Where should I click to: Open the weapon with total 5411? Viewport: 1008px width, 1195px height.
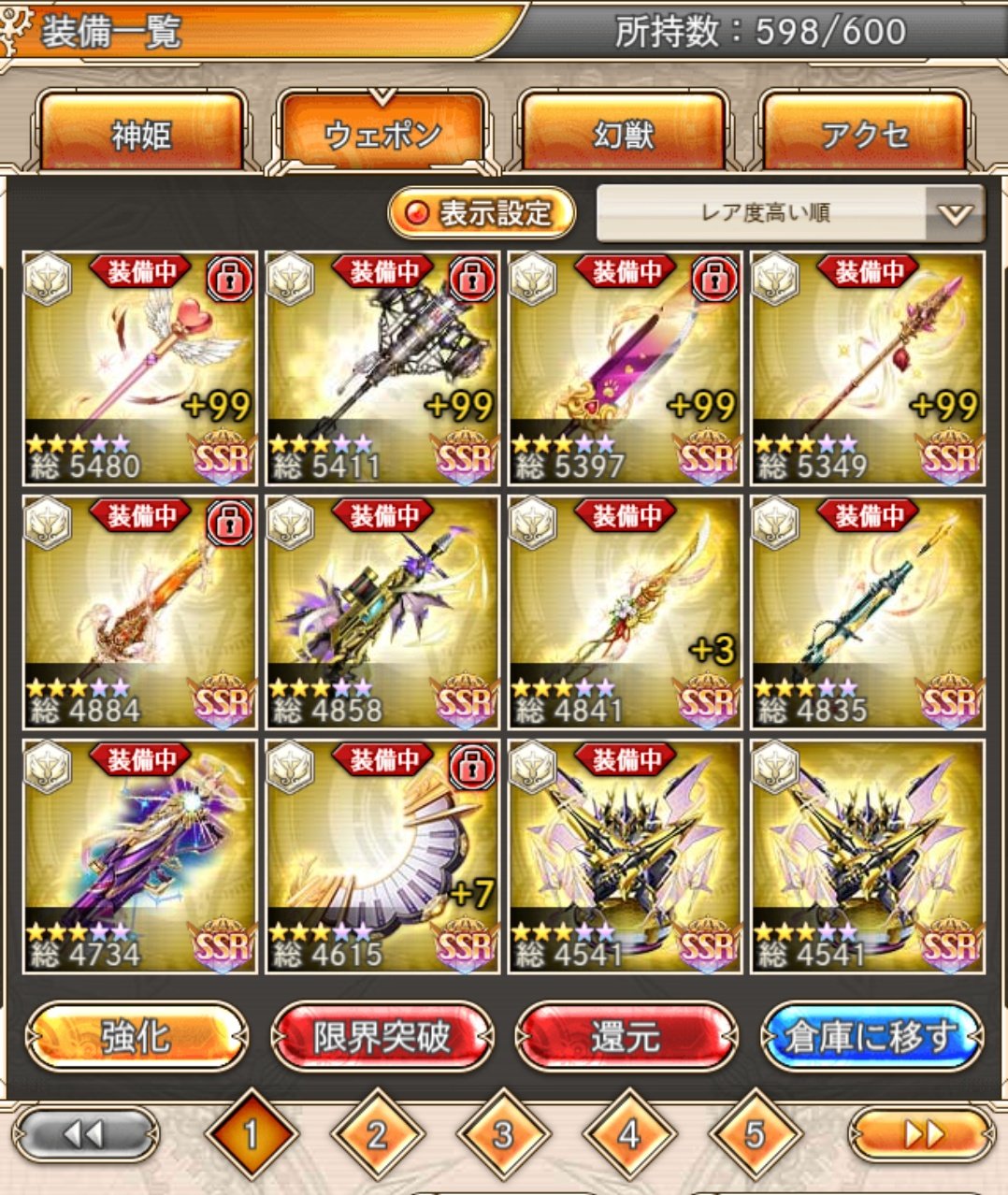[382, 367]
